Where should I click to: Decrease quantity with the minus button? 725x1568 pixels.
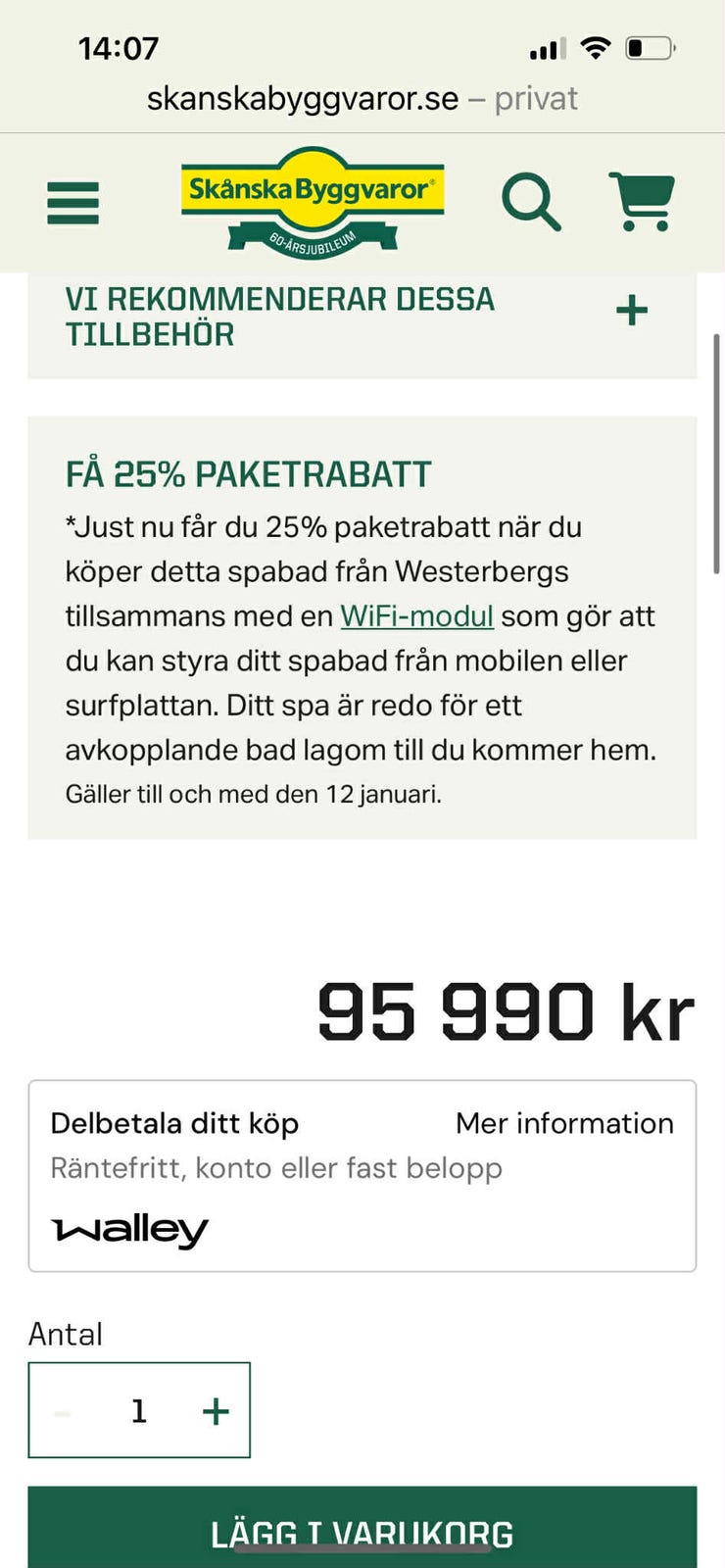pos(63,1411)
